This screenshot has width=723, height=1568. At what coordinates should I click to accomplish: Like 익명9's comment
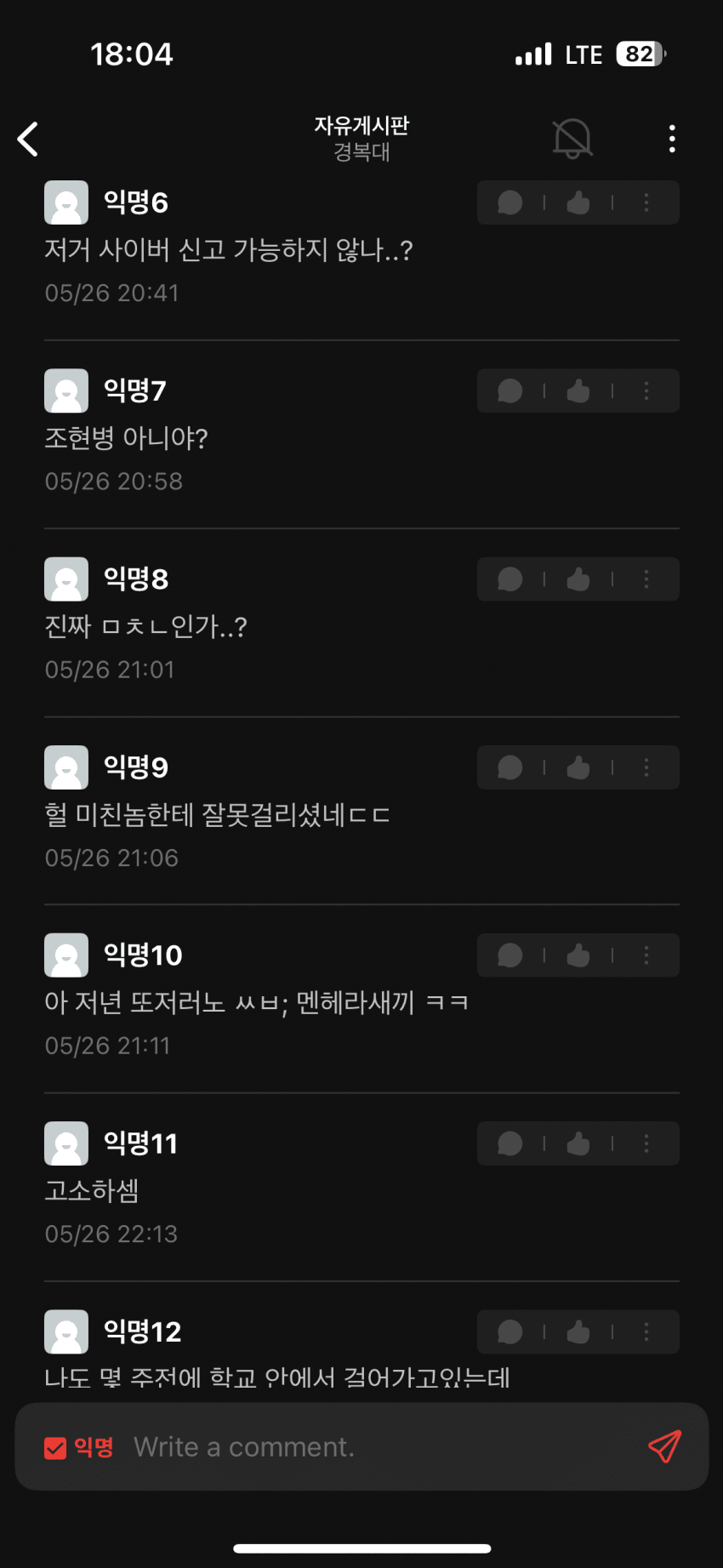(x=578, y=767)
